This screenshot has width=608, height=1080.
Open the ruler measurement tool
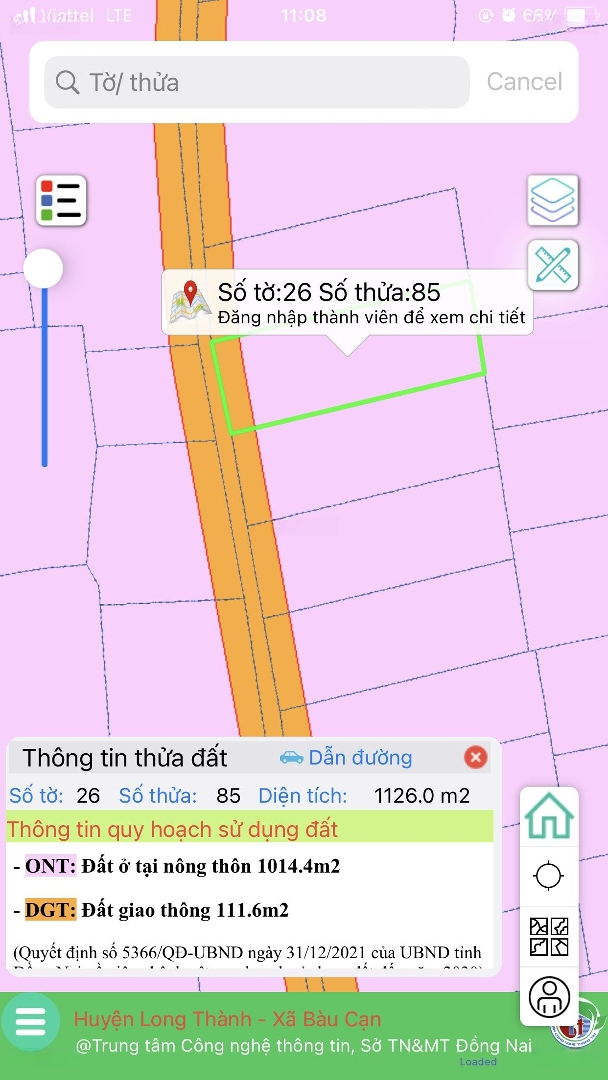(553, 265)
